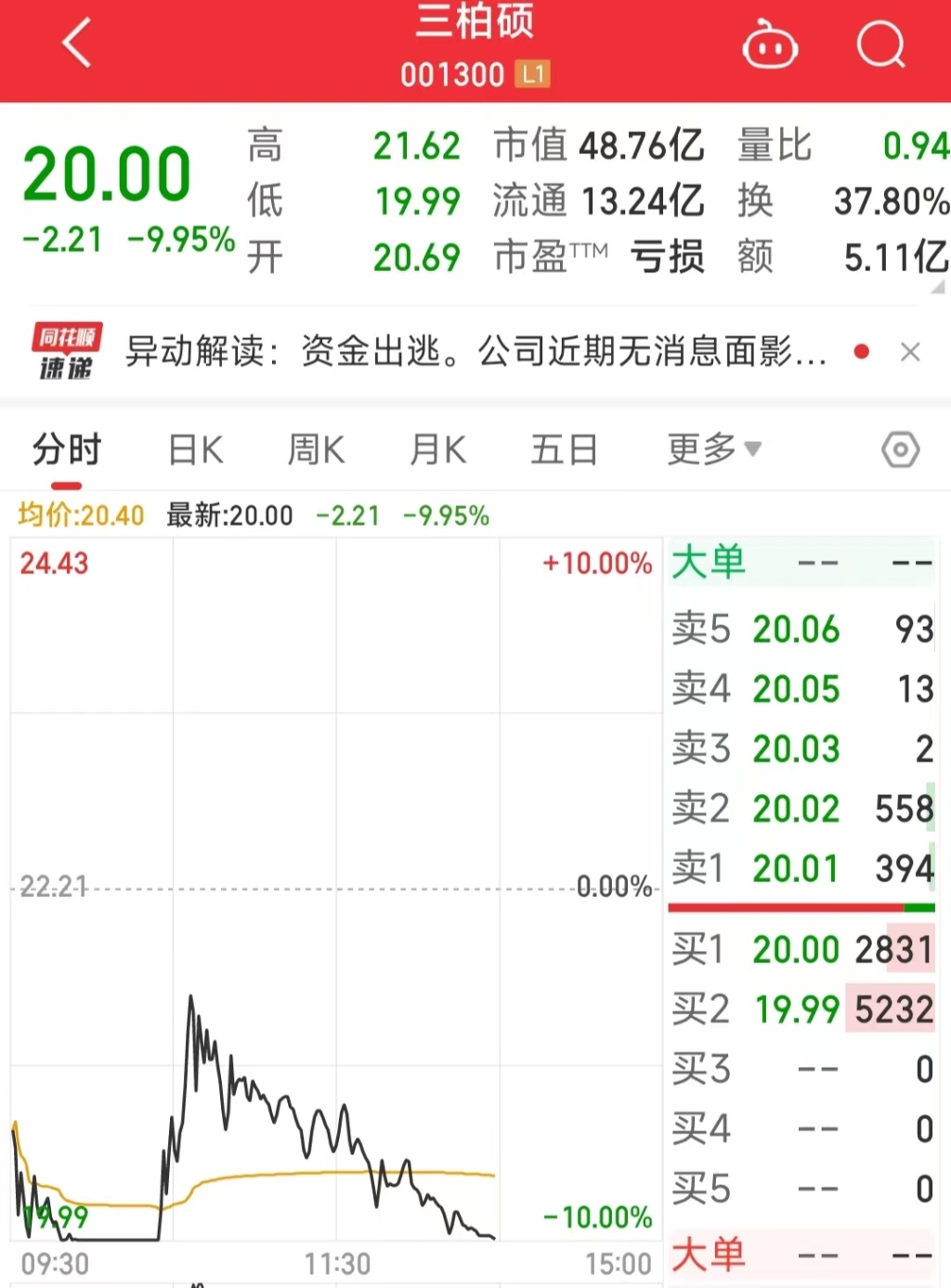Go back using the header arrow
This screenshot has height=1288, width=951.
pos(77,43)
